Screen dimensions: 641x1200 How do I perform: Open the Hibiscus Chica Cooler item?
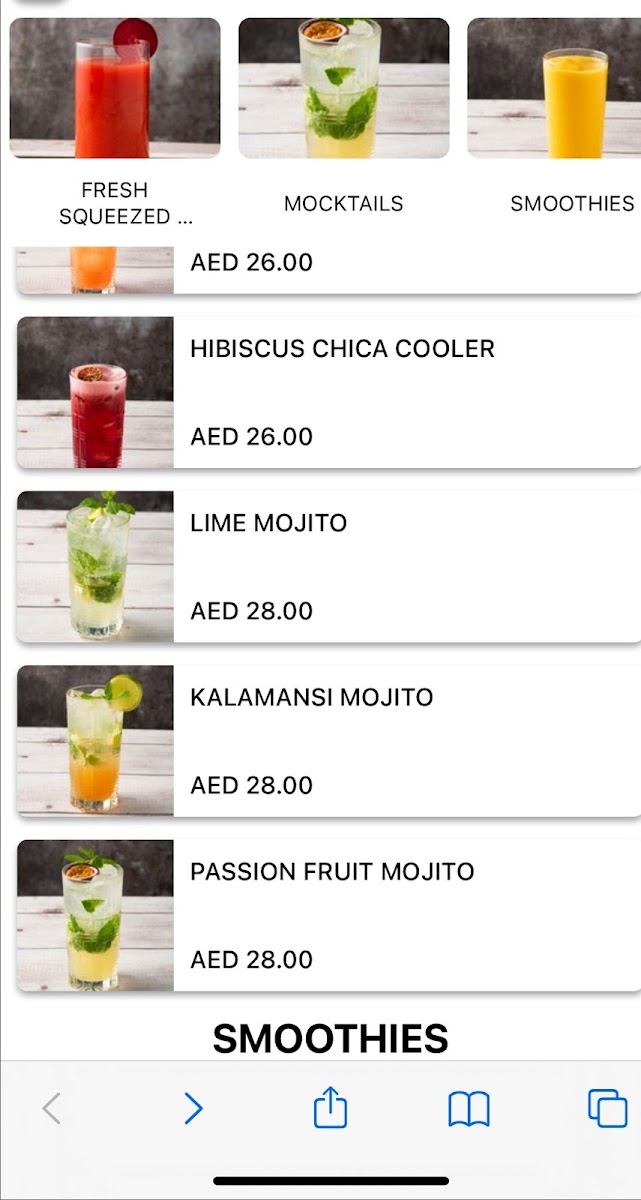pos(328,392)
